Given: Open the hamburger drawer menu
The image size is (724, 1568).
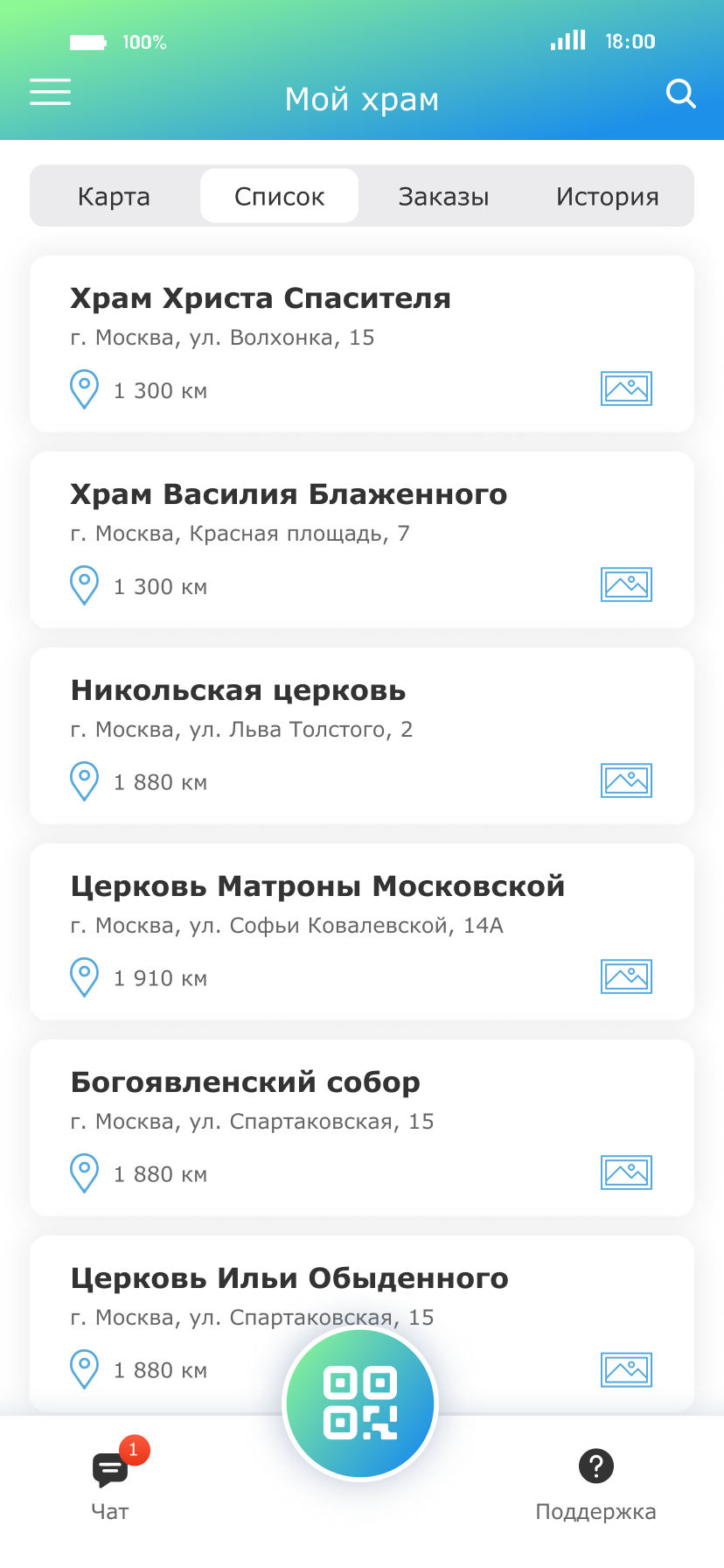Looking at the screenshot, I should pos(50,92).
